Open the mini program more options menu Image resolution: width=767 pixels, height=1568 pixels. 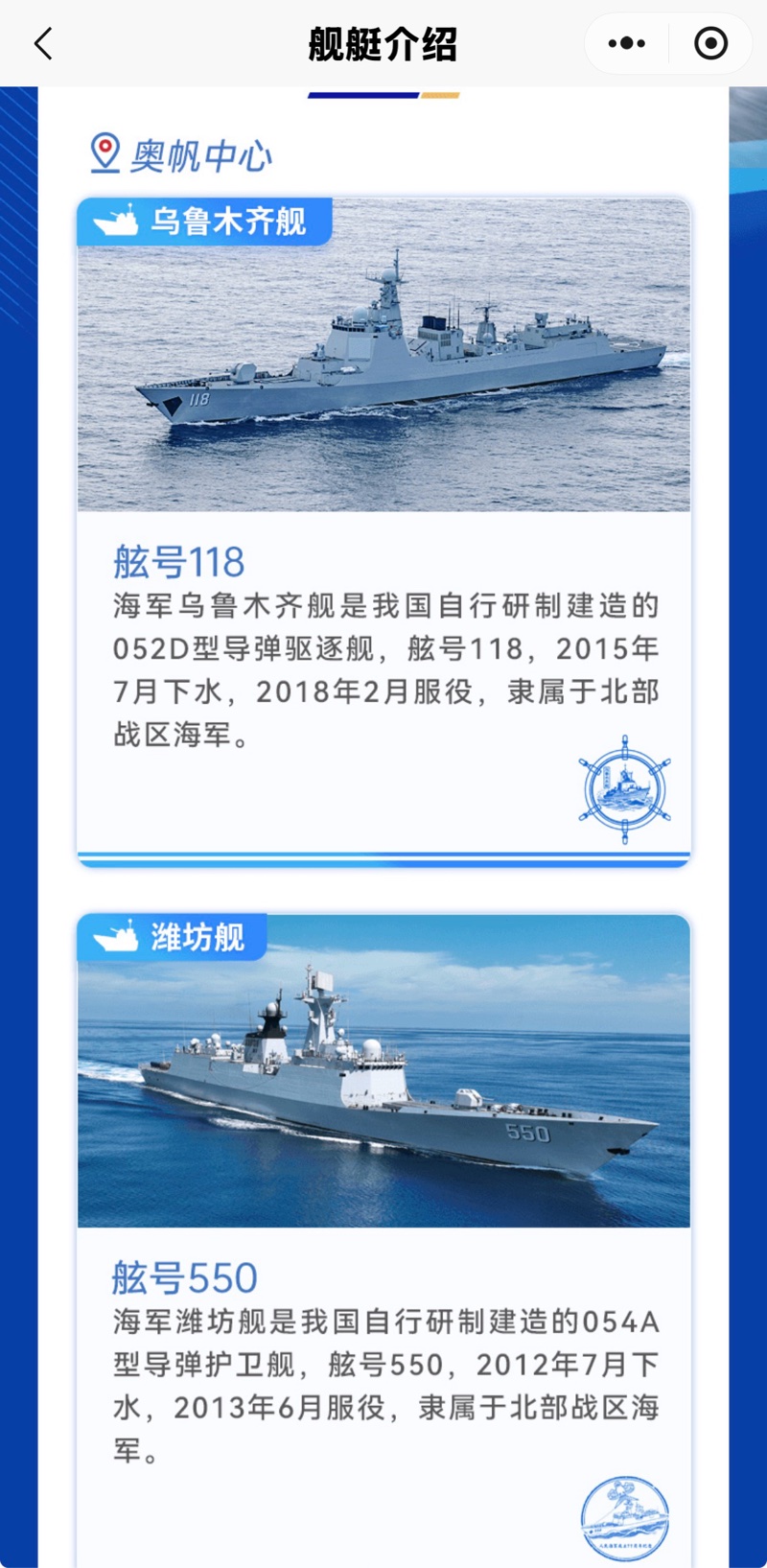click(x=627, y=44)
